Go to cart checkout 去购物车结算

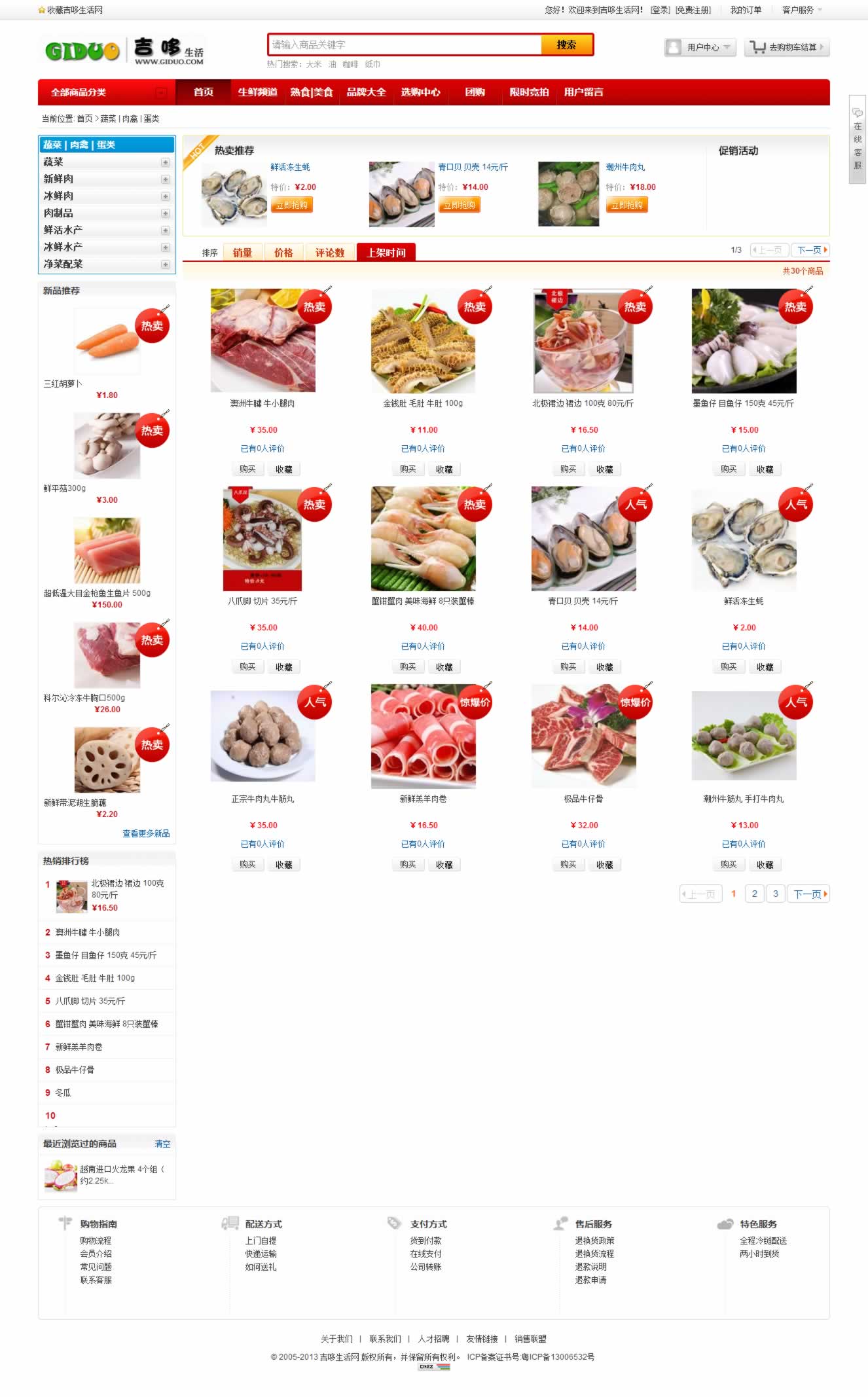(x=787, y=47)
